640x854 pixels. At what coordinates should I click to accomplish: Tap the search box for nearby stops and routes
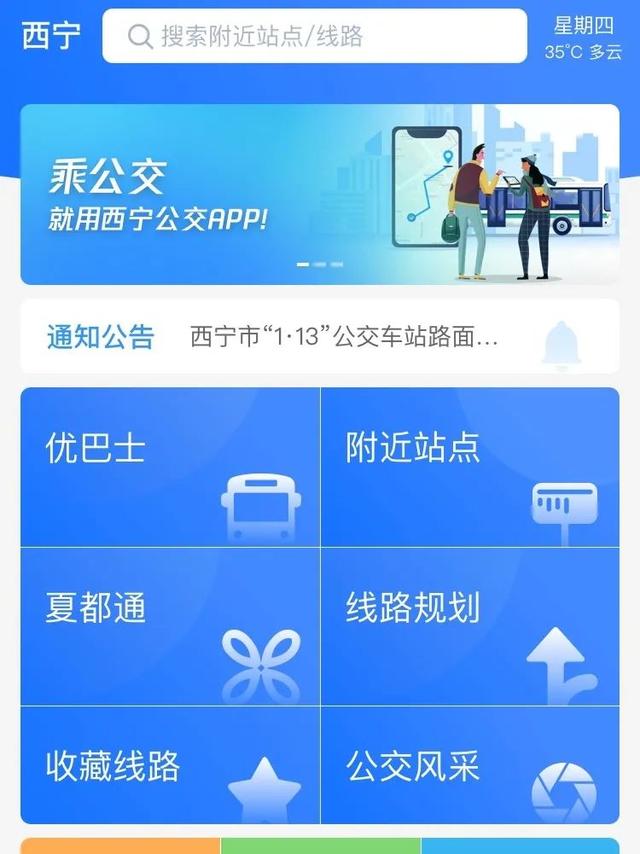coord(314,37)
